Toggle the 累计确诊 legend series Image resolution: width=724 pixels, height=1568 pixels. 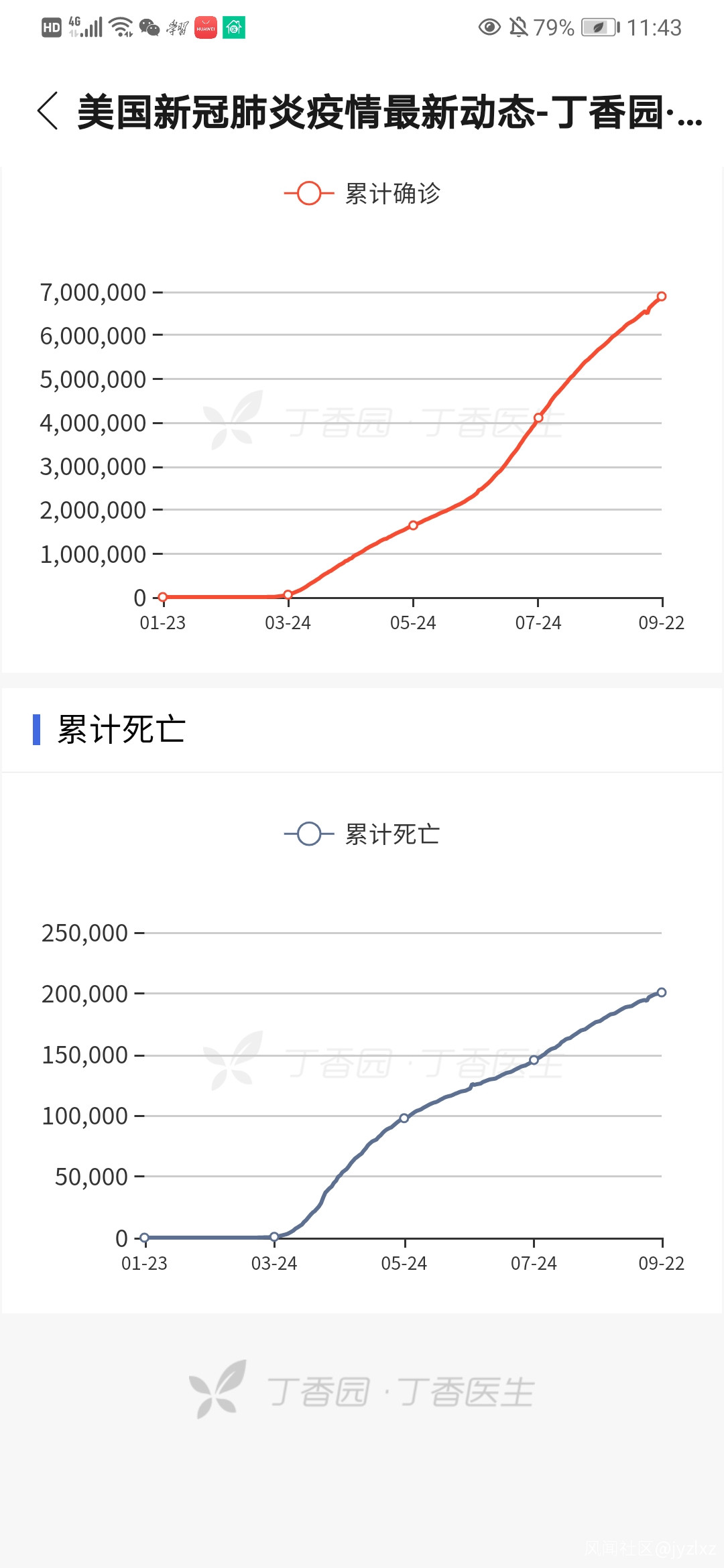pyautogui.click(x=362, y=194)
